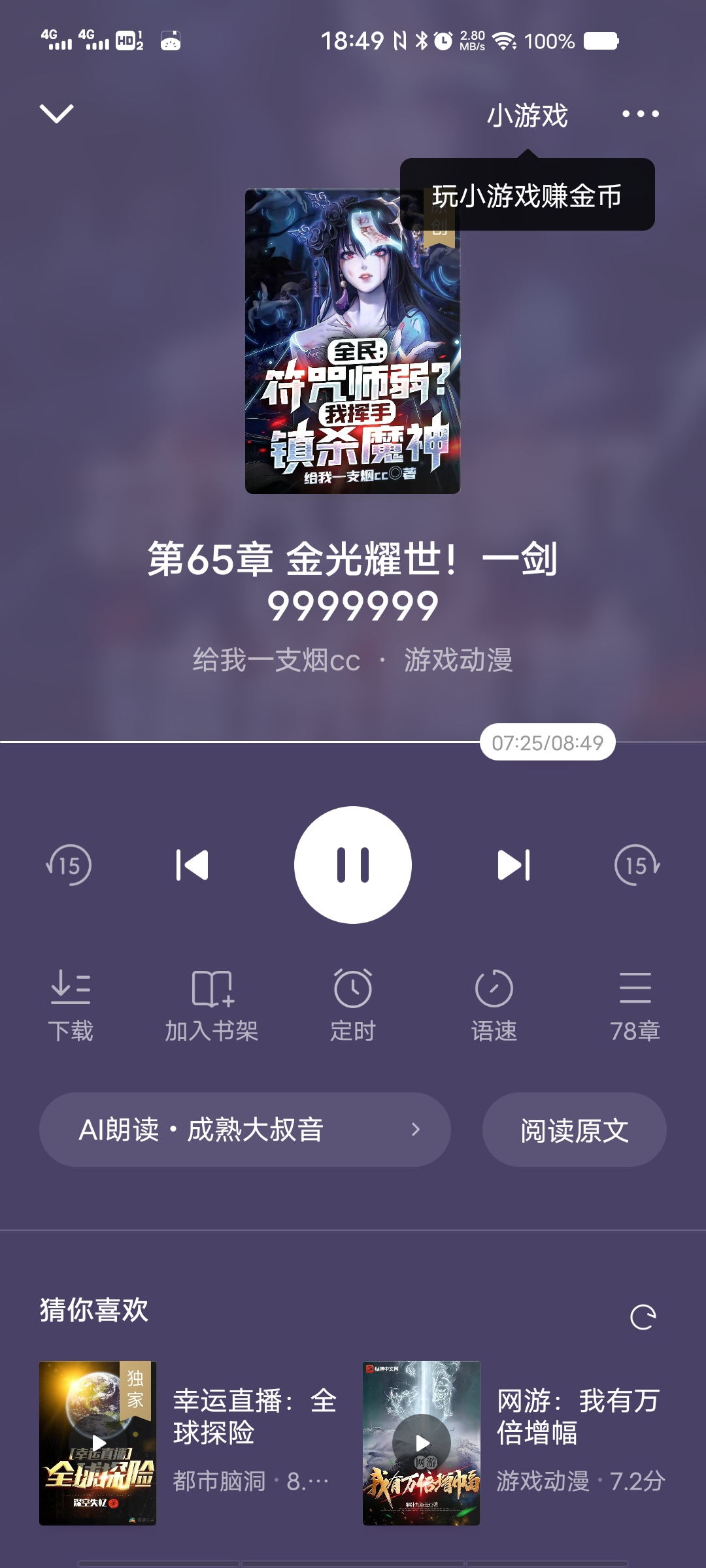Open the three-dot overflow menu

(x=640, y=114)
